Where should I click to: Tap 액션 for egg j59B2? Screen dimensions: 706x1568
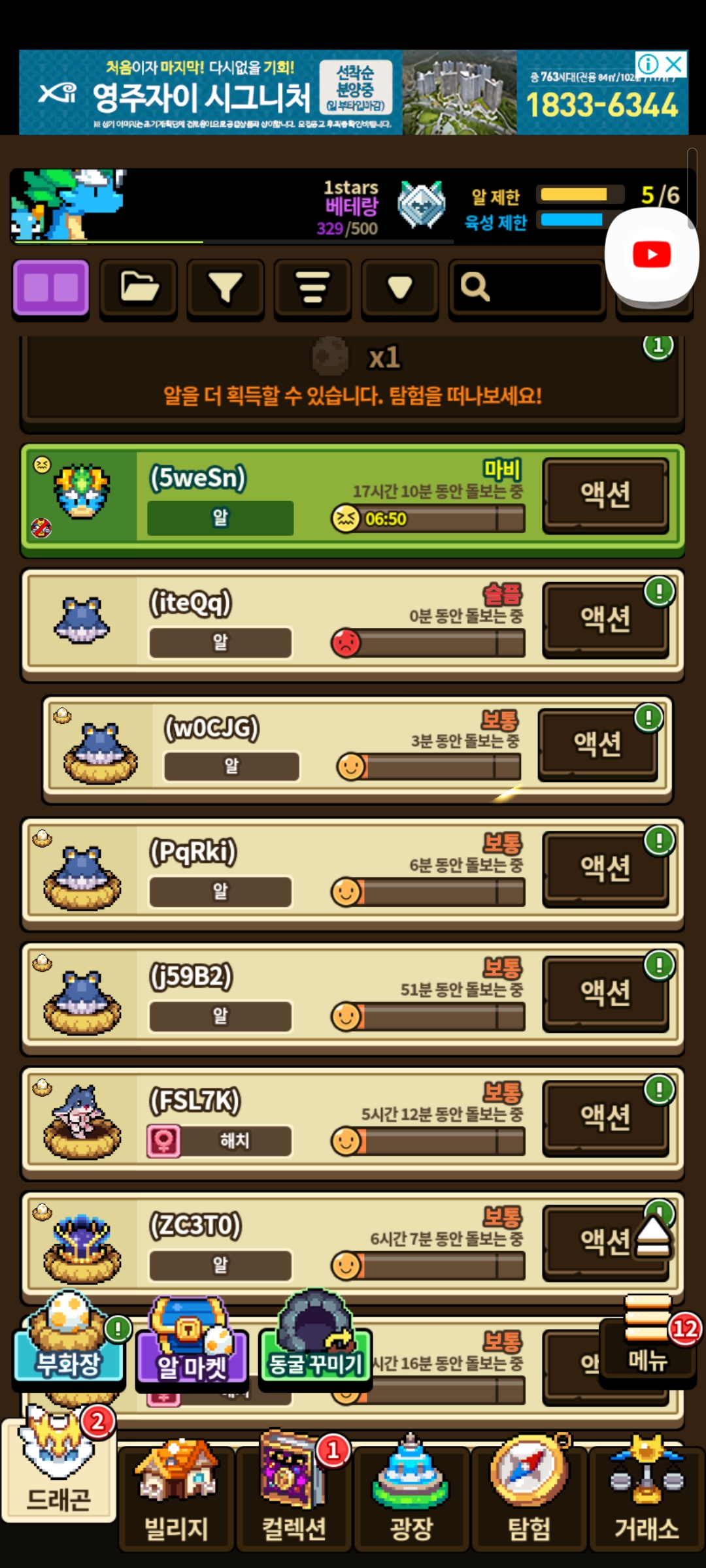coord(605,993)
